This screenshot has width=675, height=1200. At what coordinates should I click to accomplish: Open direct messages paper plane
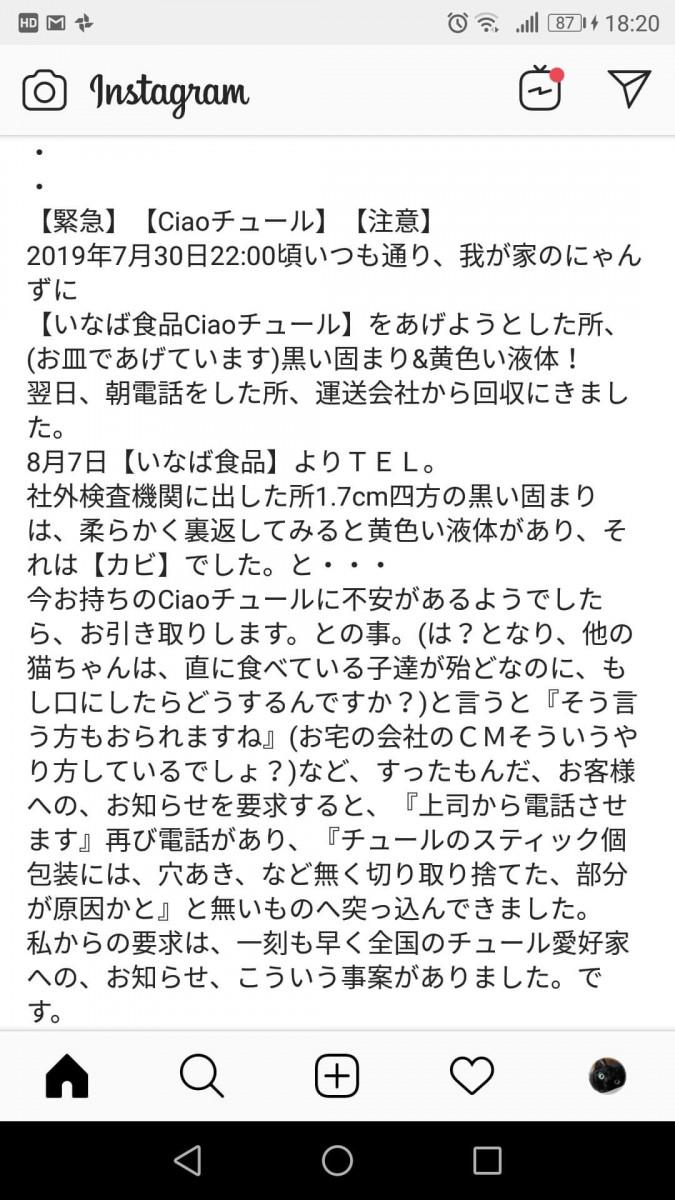coord(629,89)
